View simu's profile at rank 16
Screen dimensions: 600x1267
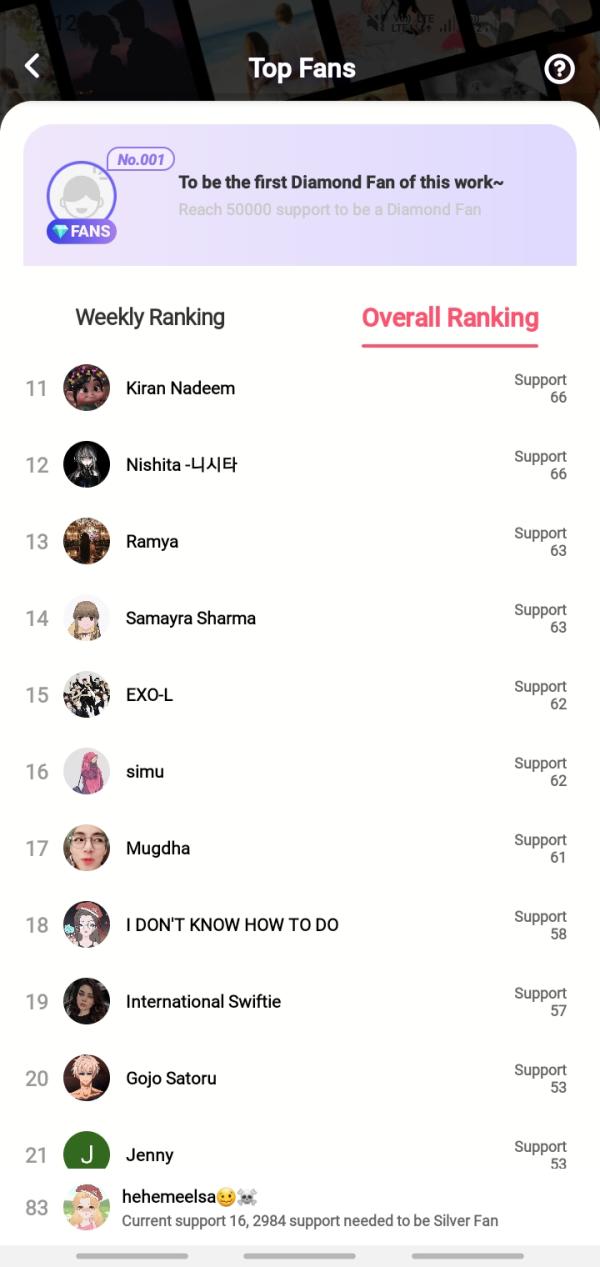(145, 772)
